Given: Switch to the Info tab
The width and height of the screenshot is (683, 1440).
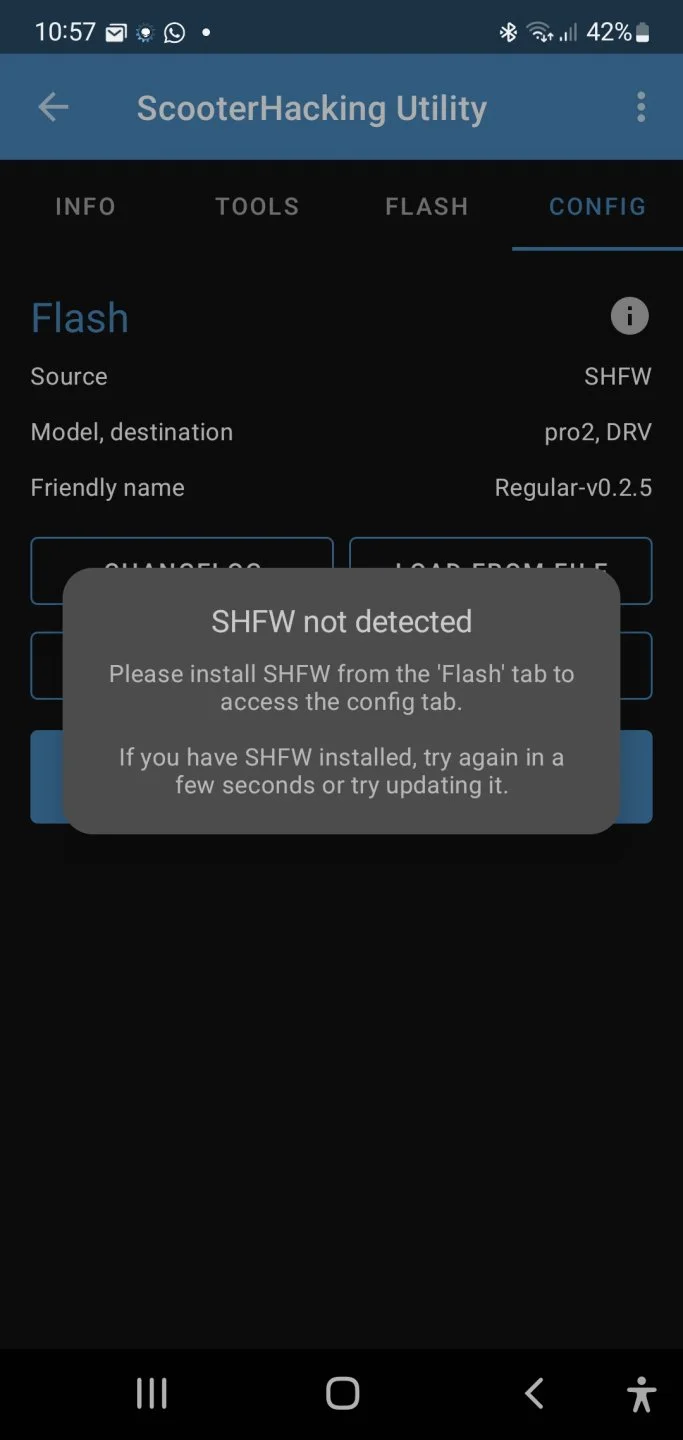Looking at the screenshot, I should tap(85, 206).
